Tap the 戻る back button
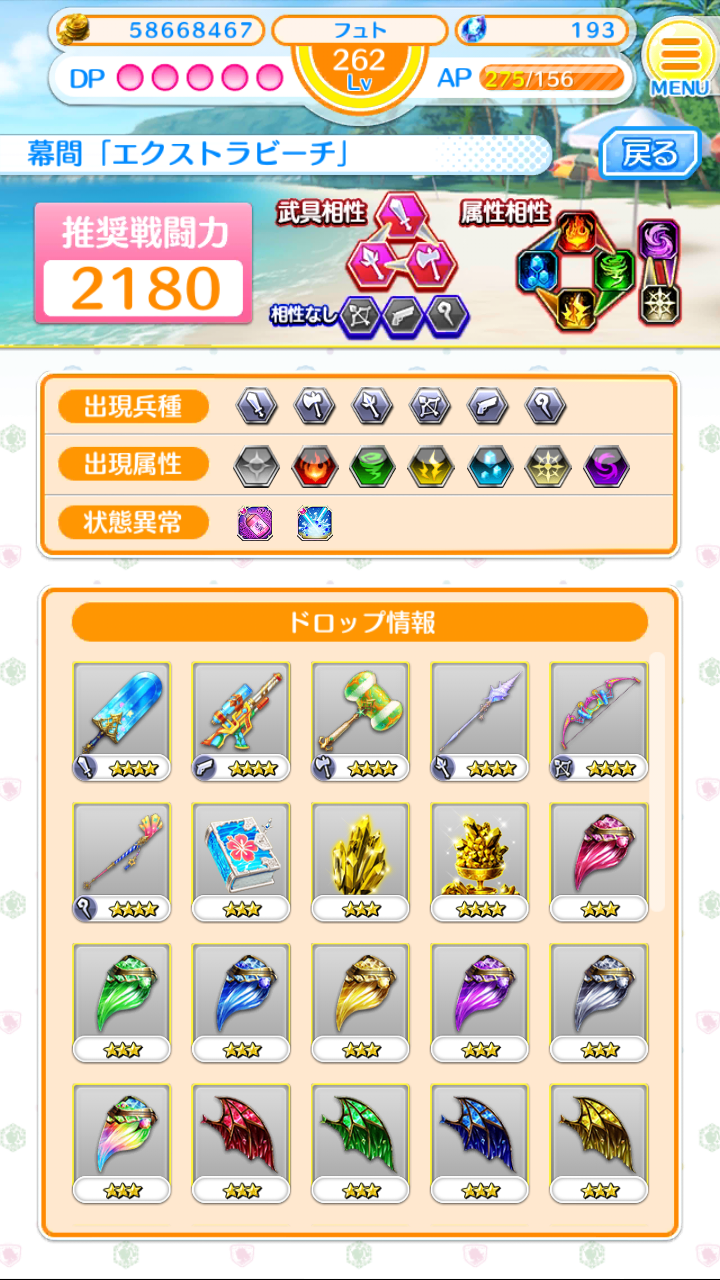Image resolution: width=720 pixels, height=1280 pixels. coord(650,154)
